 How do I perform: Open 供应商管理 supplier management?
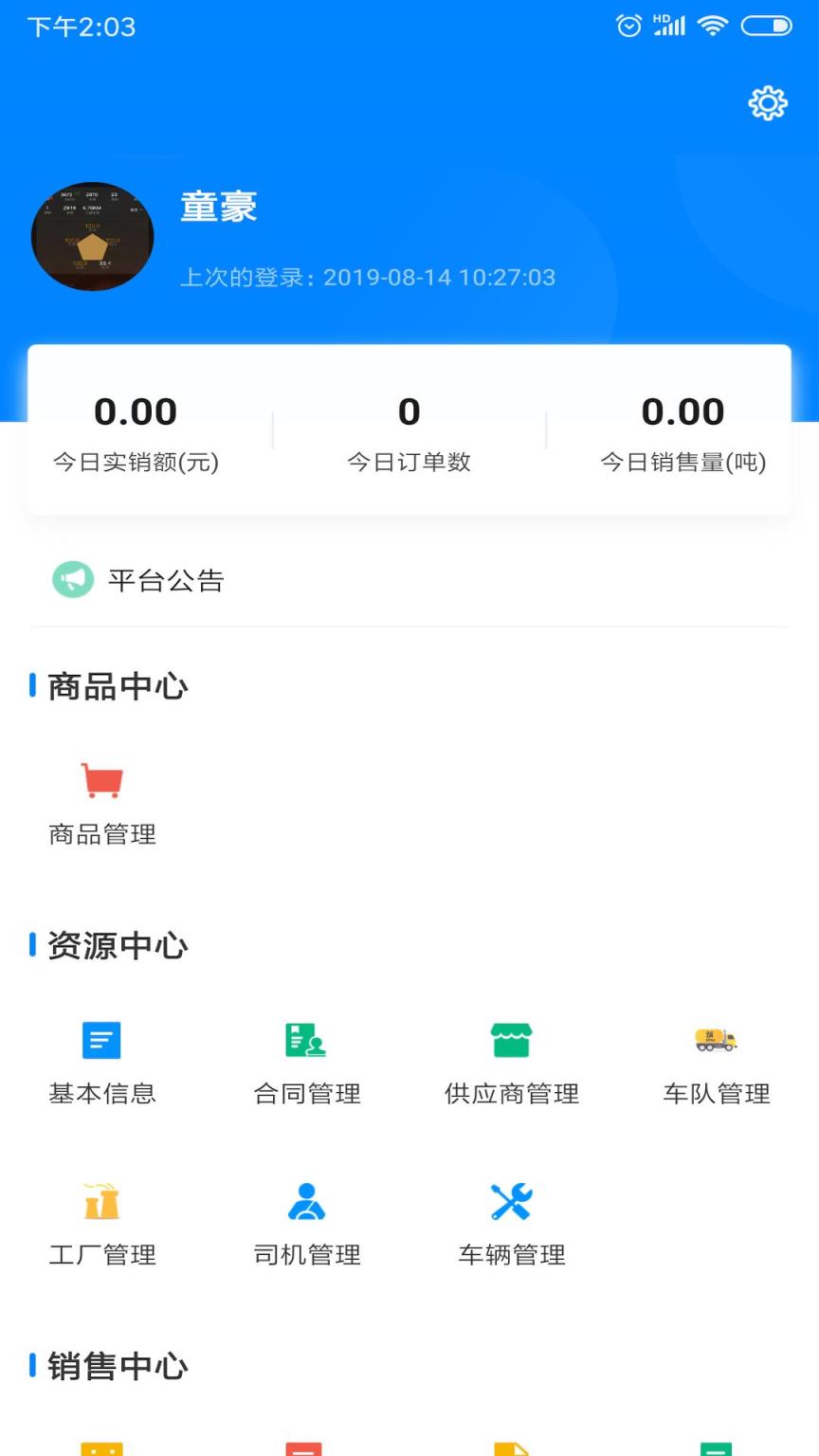click(x=511, y=1040)
